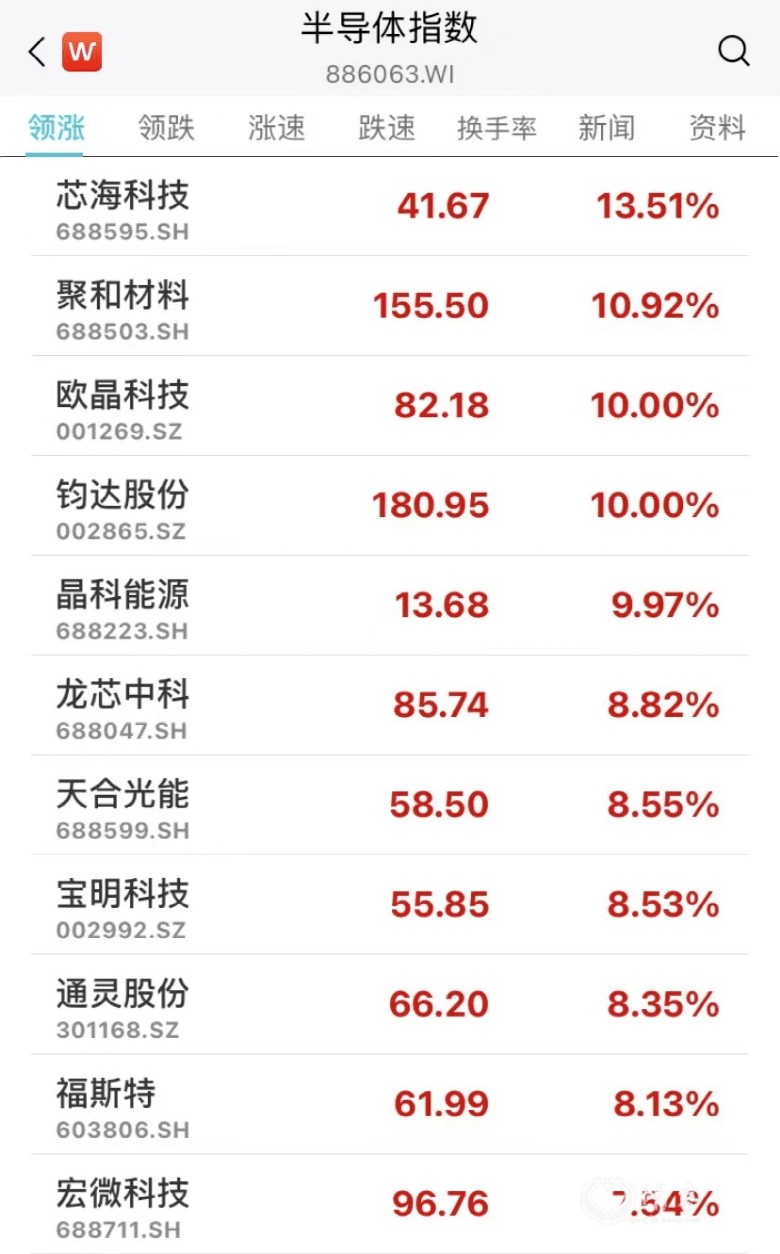Screen dimensions: 780x1254
Task: View 宝明科技 stock row
Action: click(x=390, y=905)
